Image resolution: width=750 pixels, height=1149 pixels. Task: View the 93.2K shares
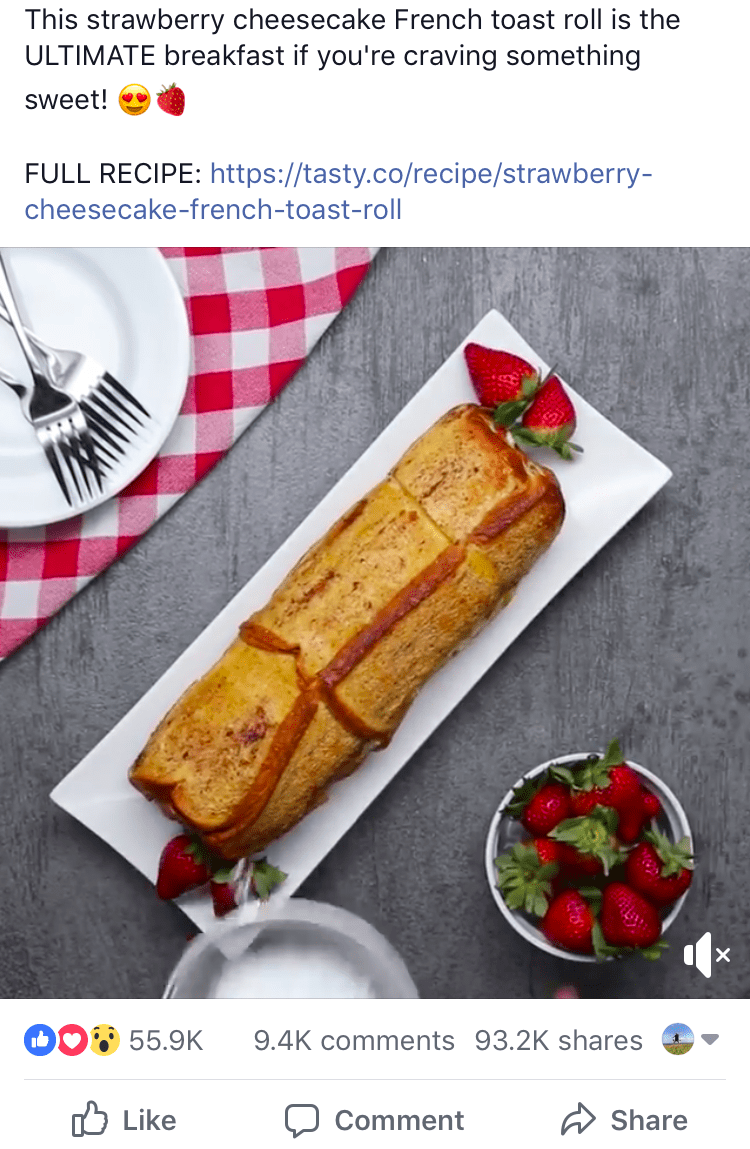[558, 1040]
